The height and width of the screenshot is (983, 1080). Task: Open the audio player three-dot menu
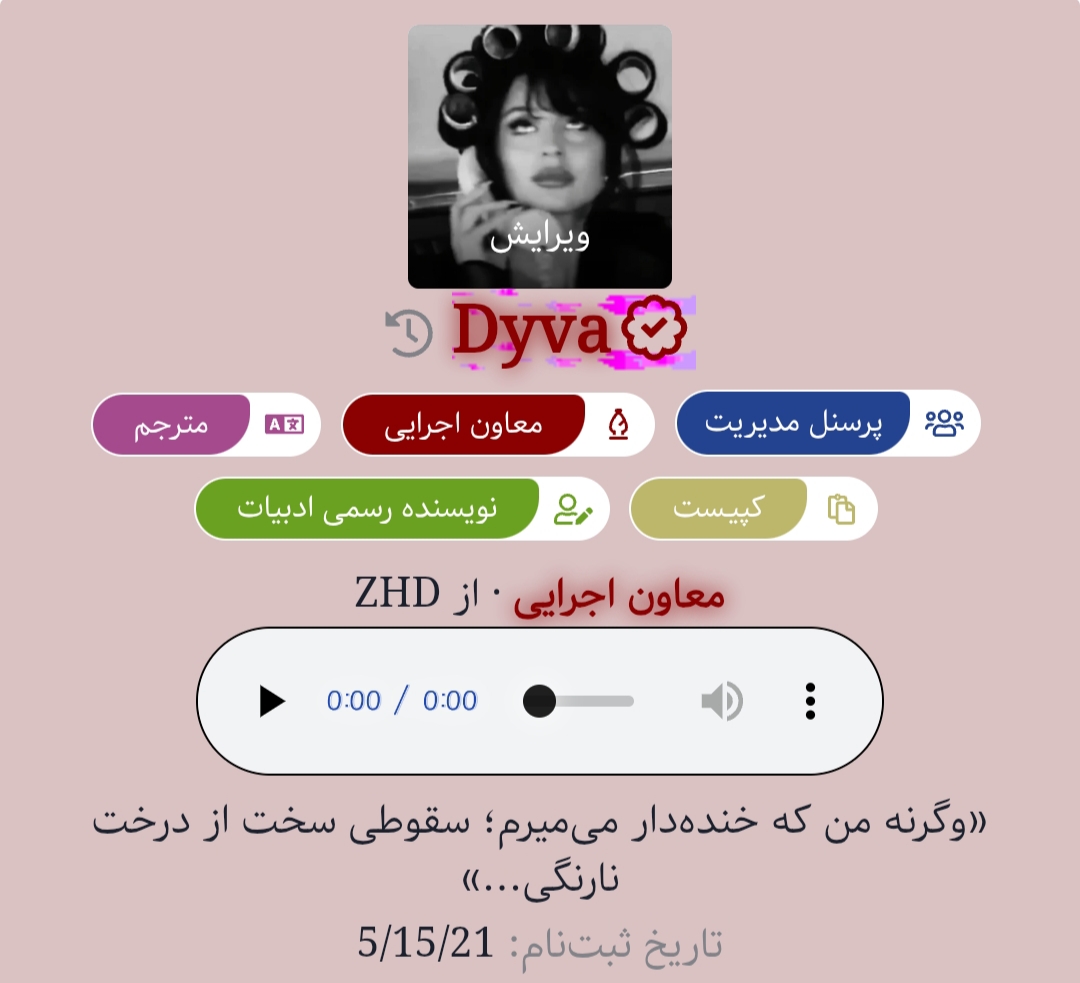[x=810, y=701]
